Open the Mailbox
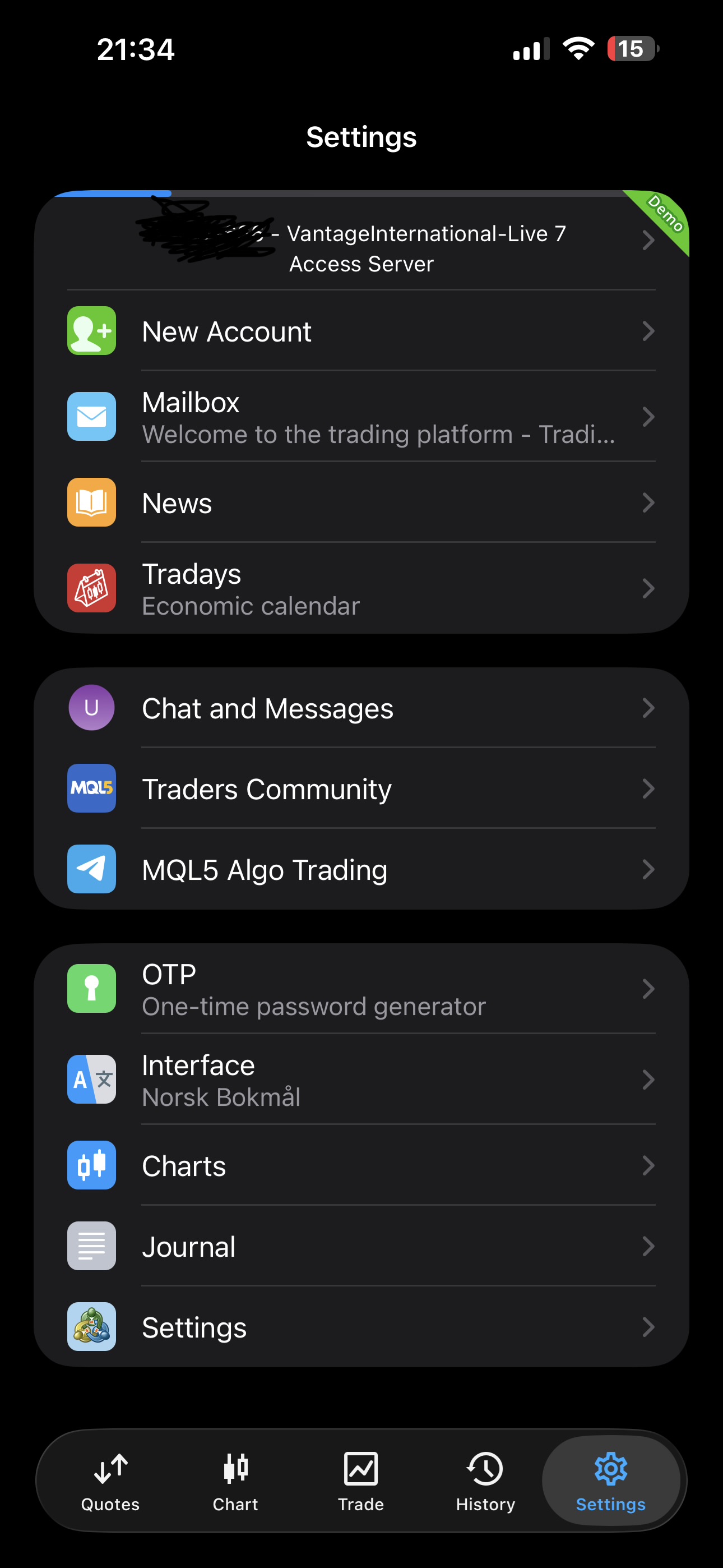The height and width of the screenshot is (1568, 723). pos(361,418)
